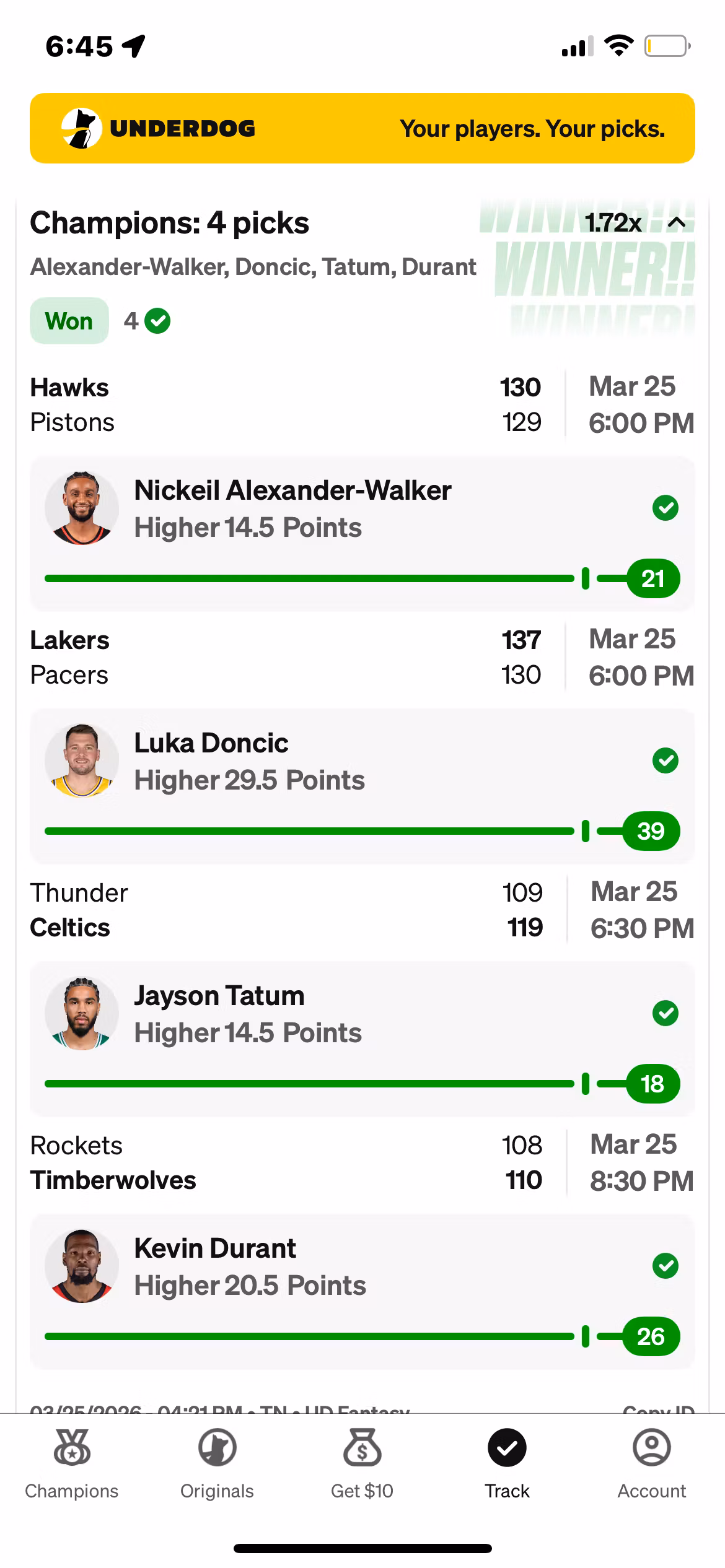Open the Underdog promo banner
This screenshot has height=1568, width=725.
point(362,128)
